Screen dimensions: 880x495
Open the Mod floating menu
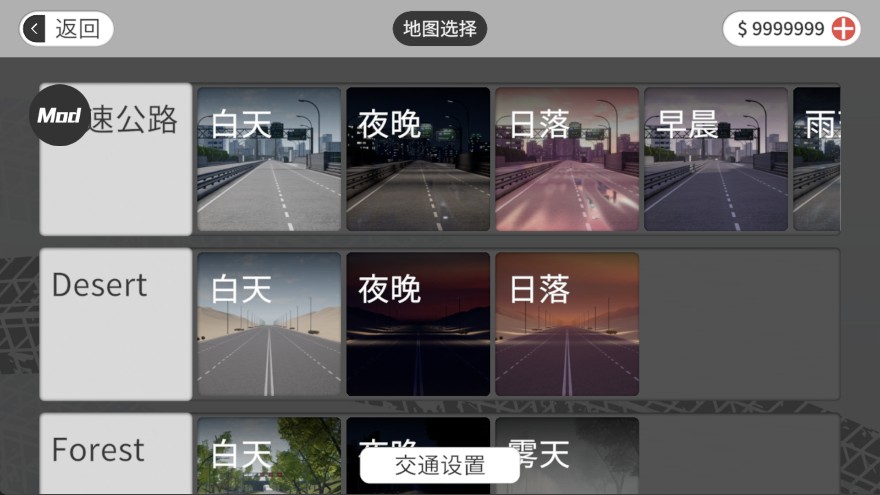(59, 116)
